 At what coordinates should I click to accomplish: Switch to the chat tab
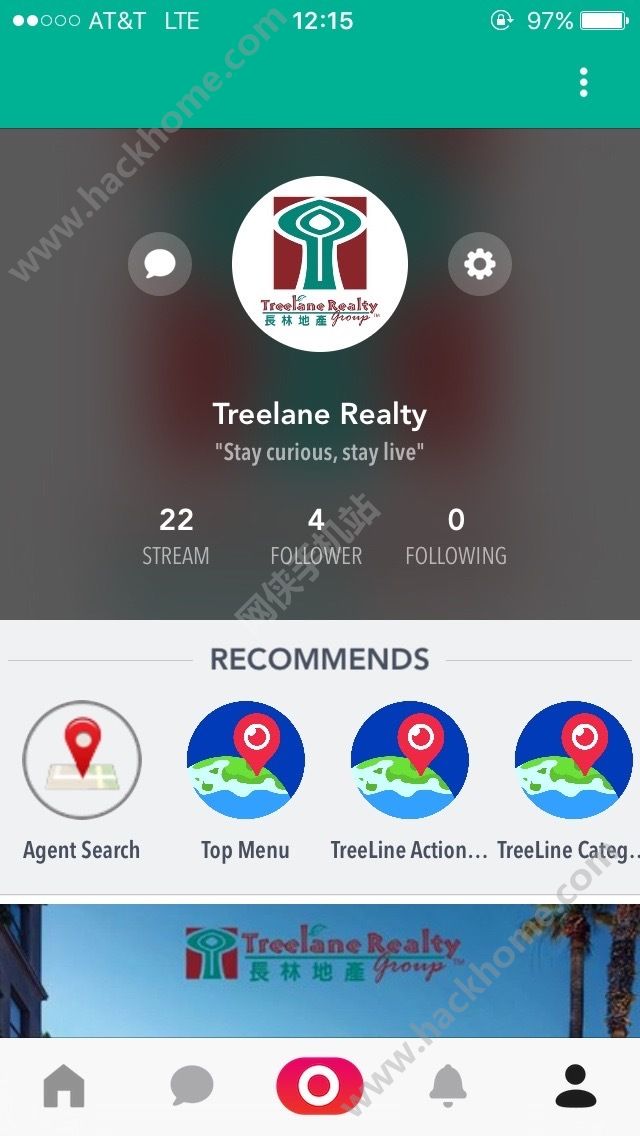(x=192, y=1086)
